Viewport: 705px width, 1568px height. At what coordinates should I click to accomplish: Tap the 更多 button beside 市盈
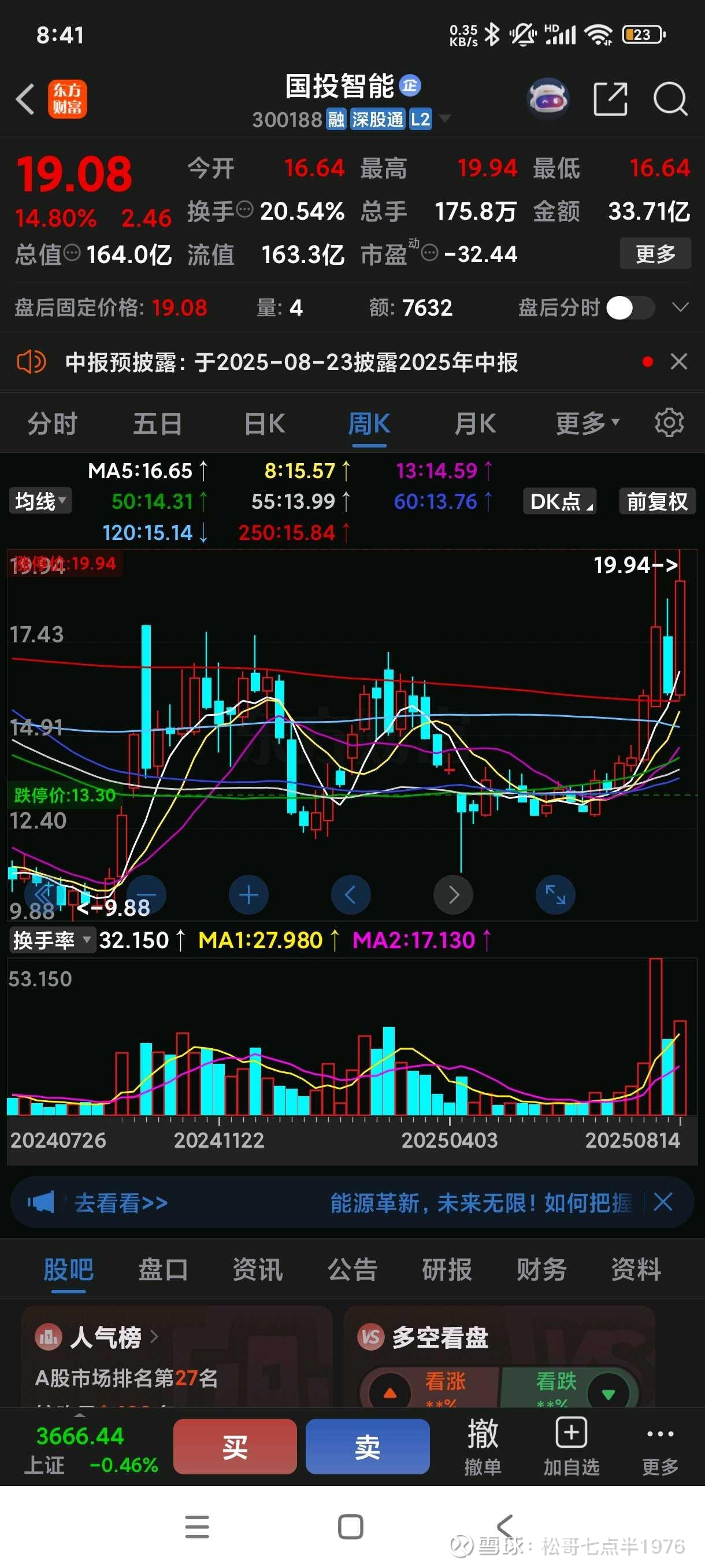[655, 253]
